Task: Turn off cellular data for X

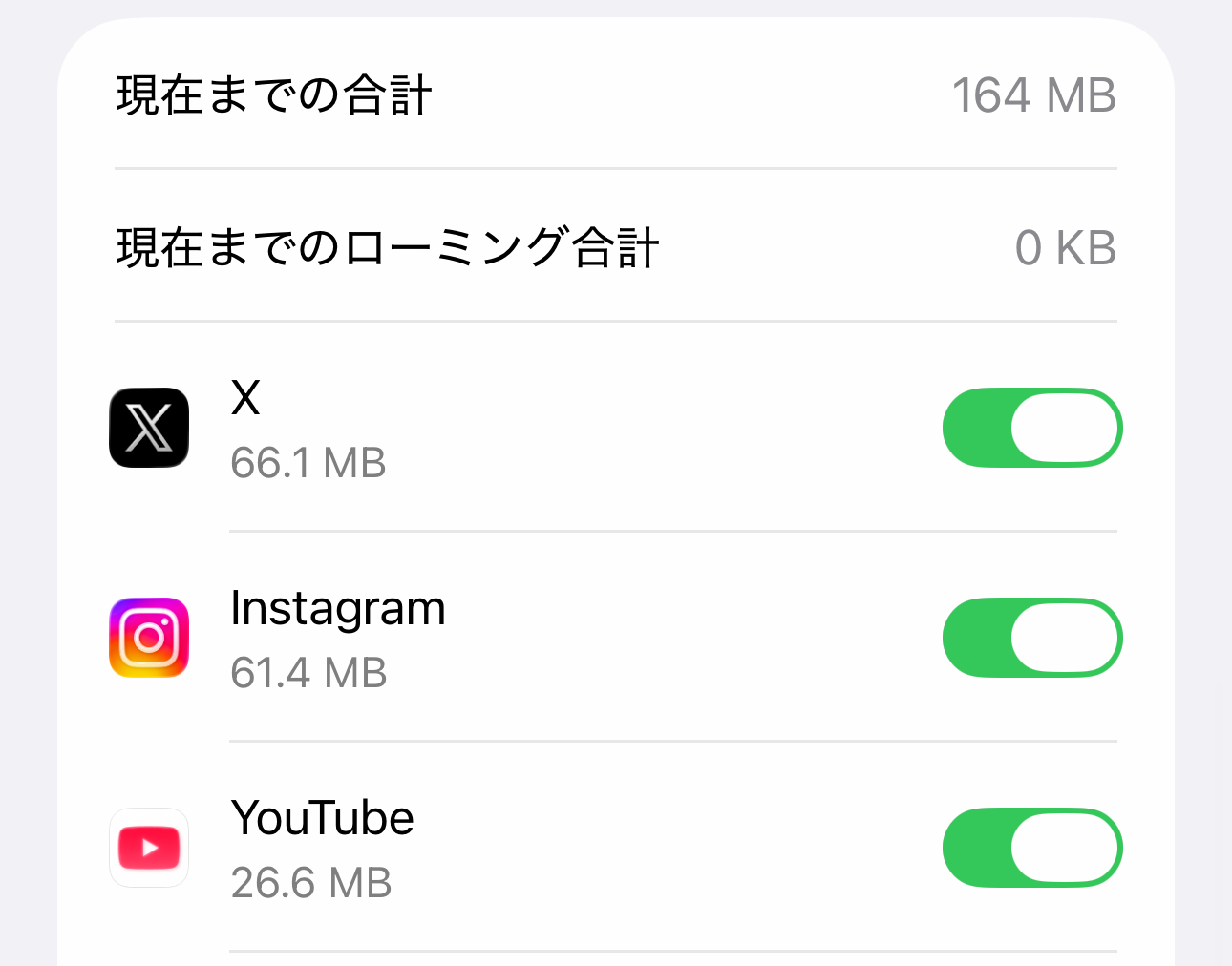Action: (x=1031, y=428)
